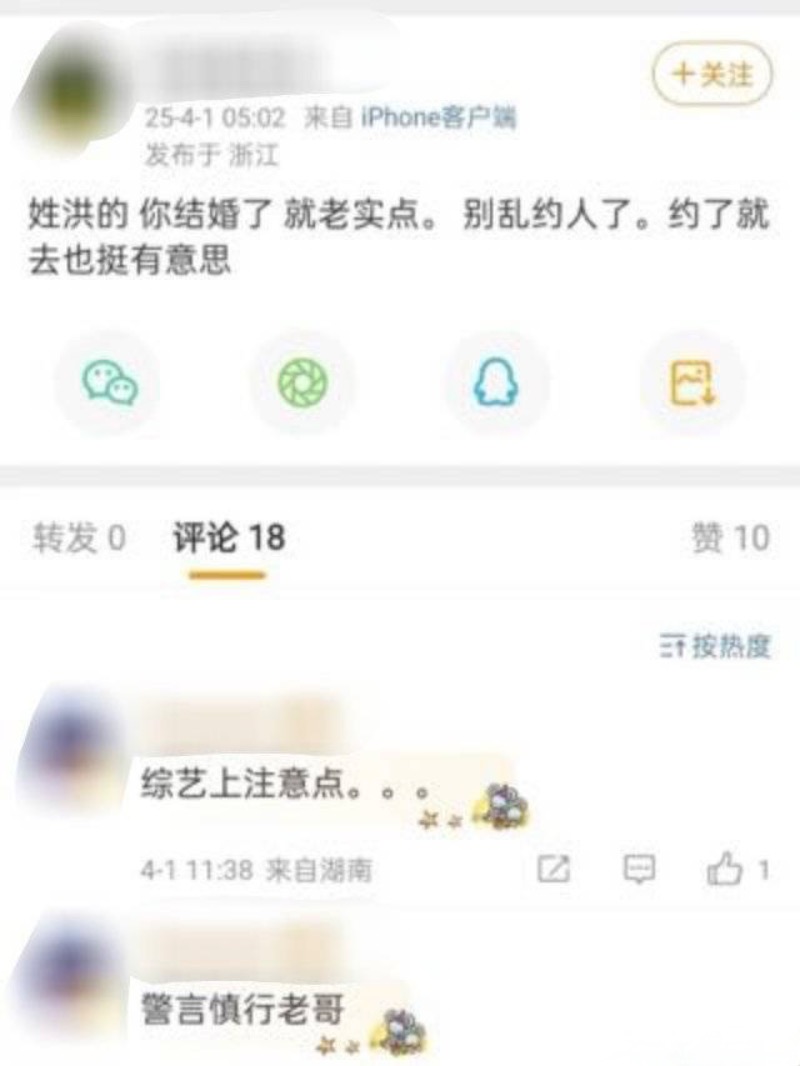
Task: Open the 赞 10 likes tab
Action: pyautogui.click(x=730, y=539)
